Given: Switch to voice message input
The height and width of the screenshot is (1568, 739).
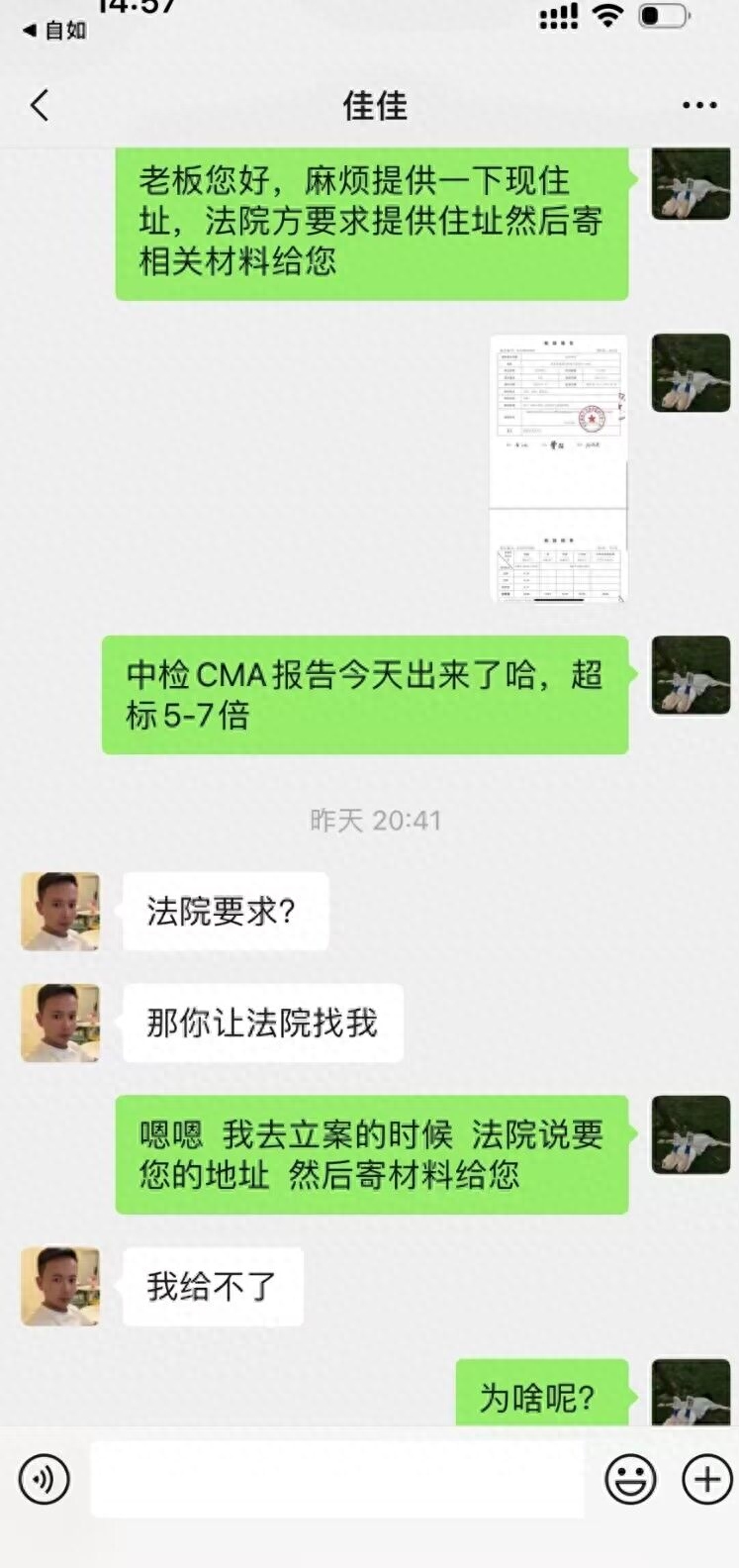Looking at the screenshot, I should point(44,1480).
